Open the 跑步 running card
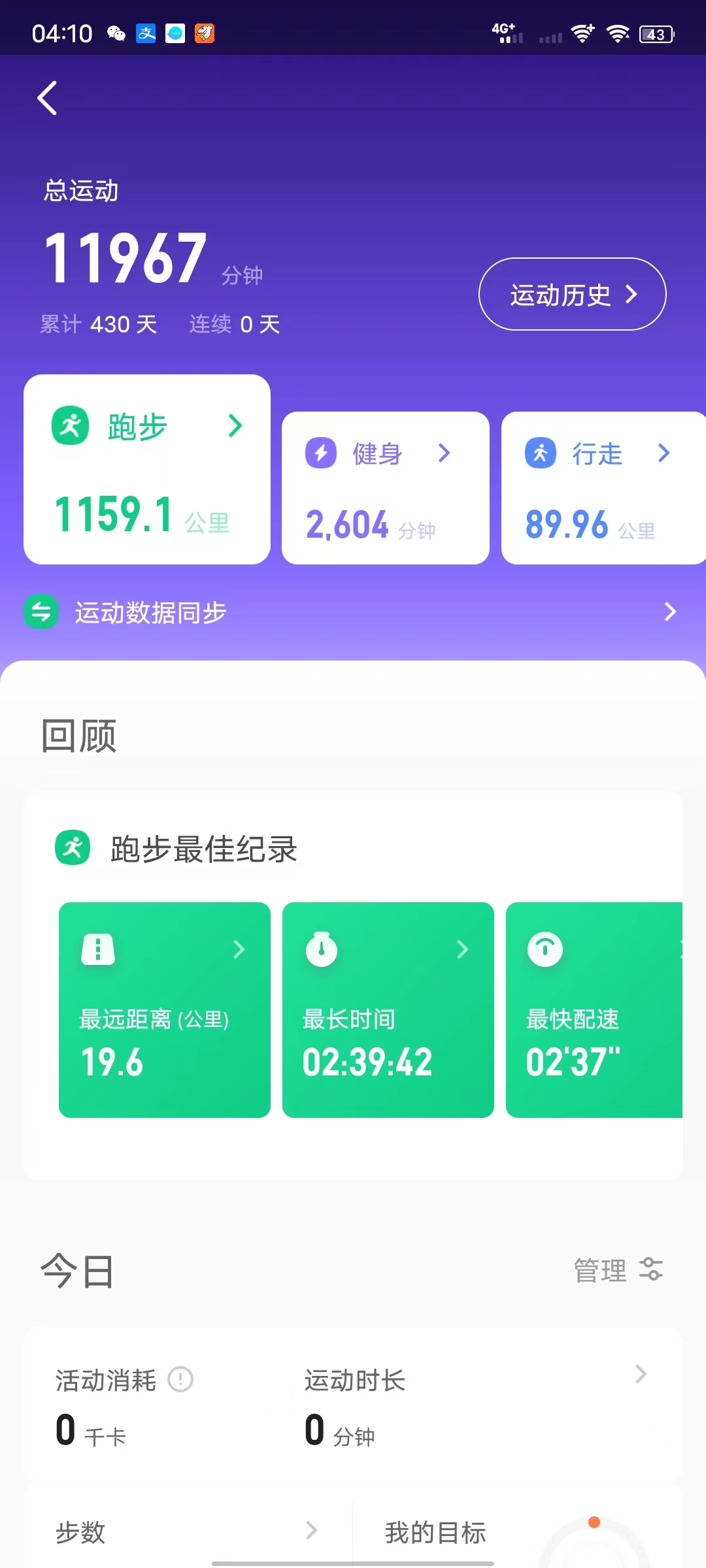The height and width of the screenshot is (1568, 706). tap(147, 469)
